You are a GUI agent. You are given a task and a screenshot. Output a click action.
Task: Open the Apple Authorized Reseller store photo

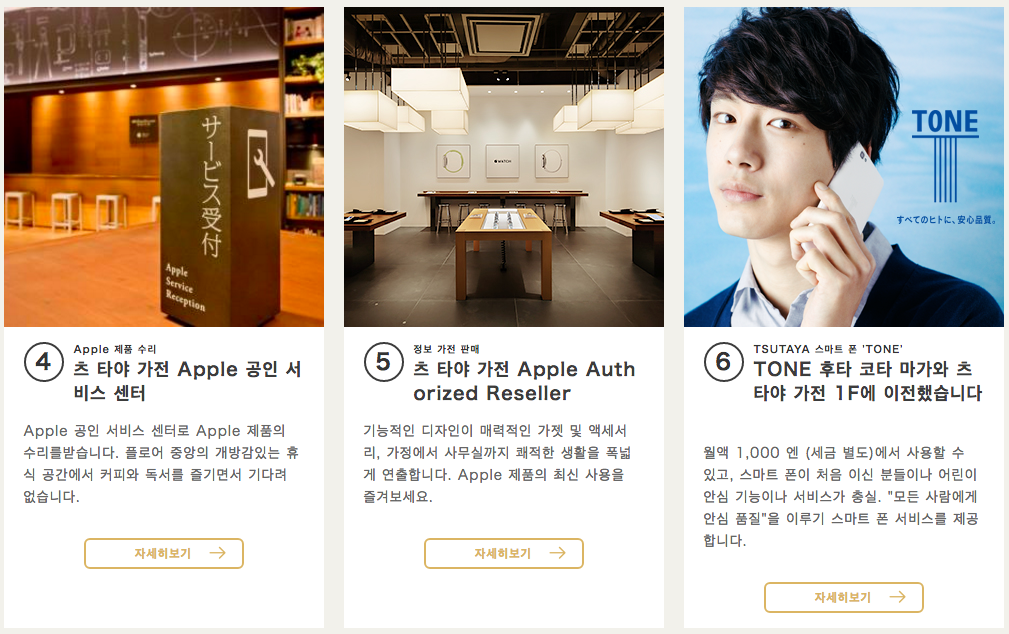pos(504,167)
